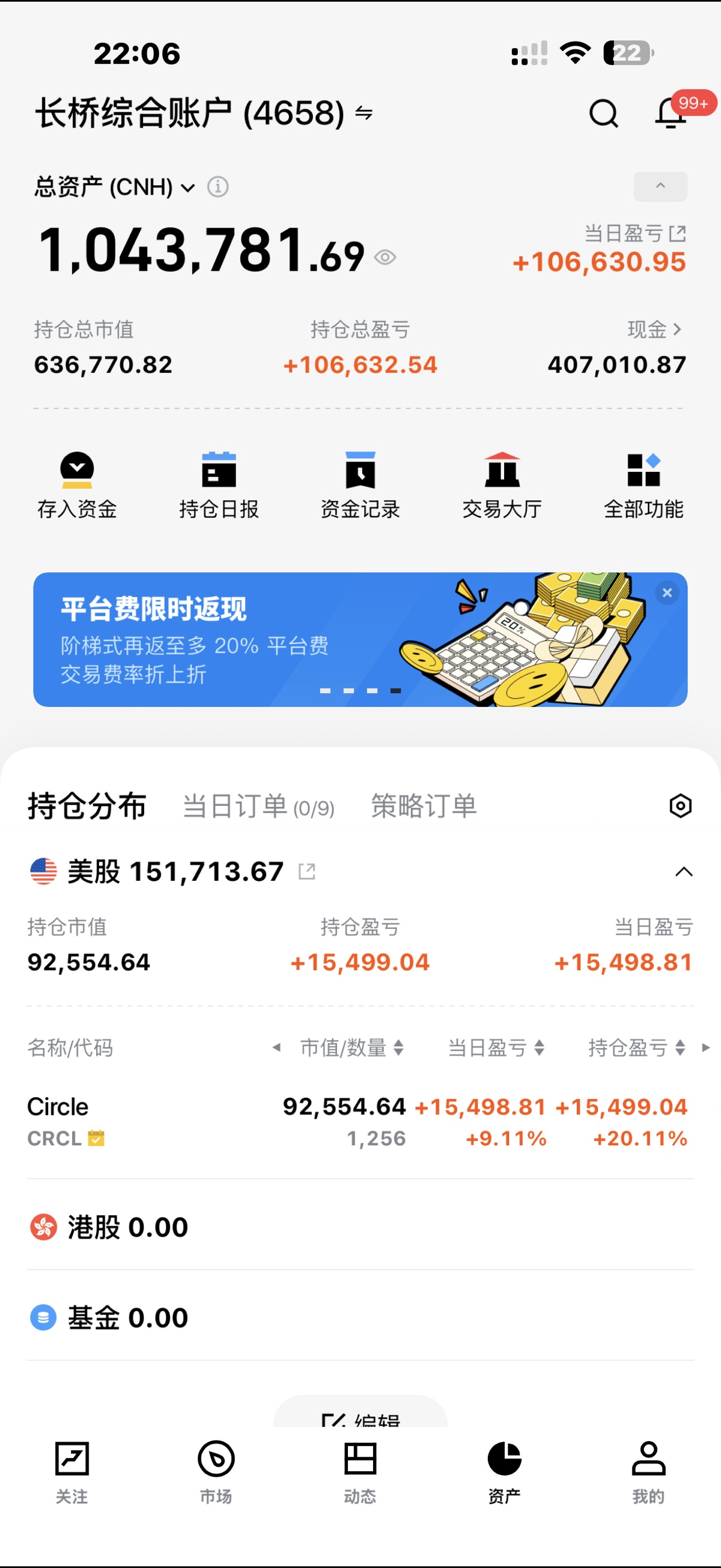Go to 交易大厅
This screenshot has height=1568, width=721.
pos(502,485)
